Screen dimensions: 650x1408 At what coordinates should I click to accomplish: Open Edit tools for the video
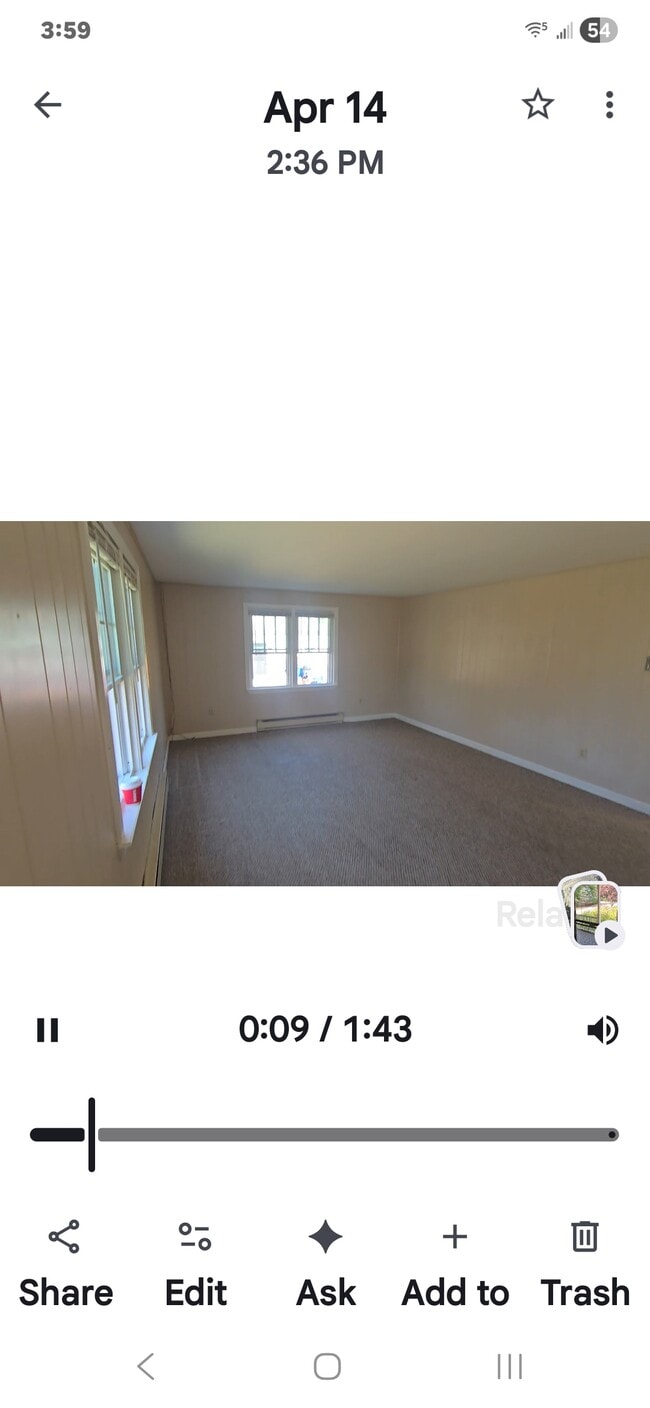(195, 1263)
